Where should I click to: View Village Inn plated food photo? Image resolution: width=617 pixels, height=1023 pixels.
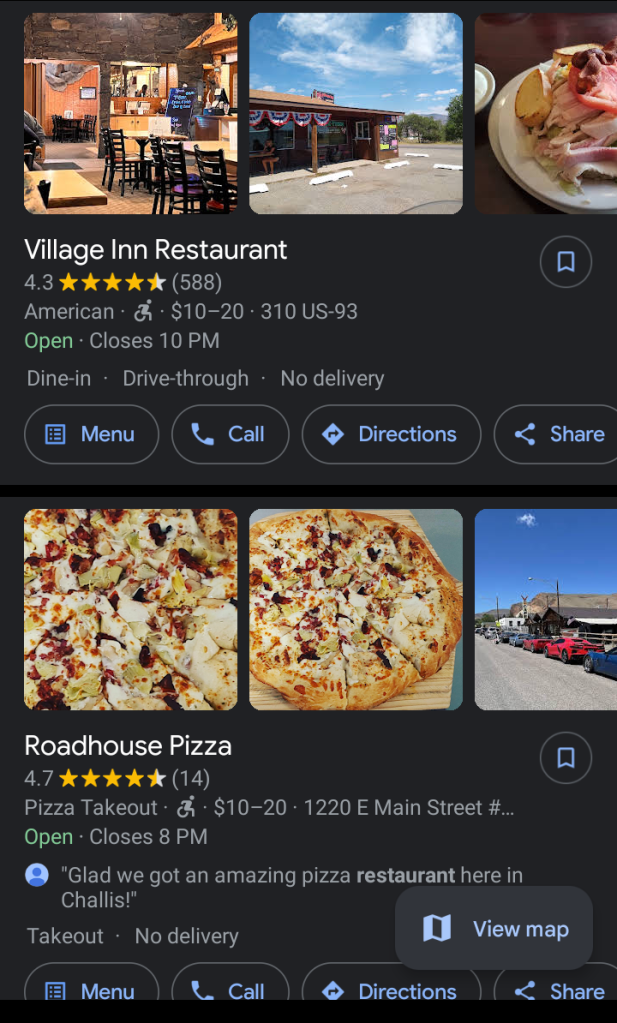coord(546,114)
